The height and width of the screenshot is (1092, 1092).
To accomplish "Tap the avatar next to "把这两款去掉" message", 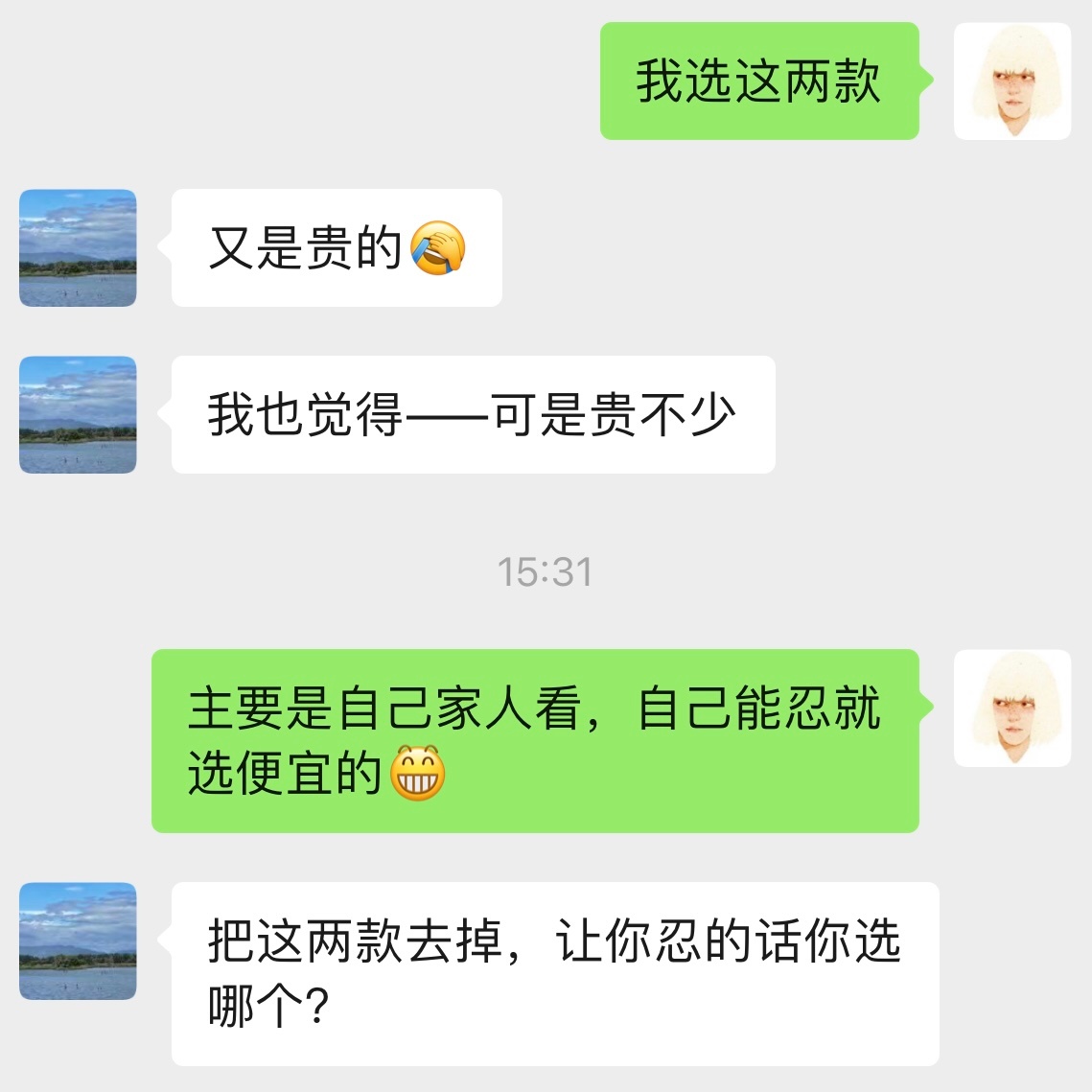I will point(78,941).
